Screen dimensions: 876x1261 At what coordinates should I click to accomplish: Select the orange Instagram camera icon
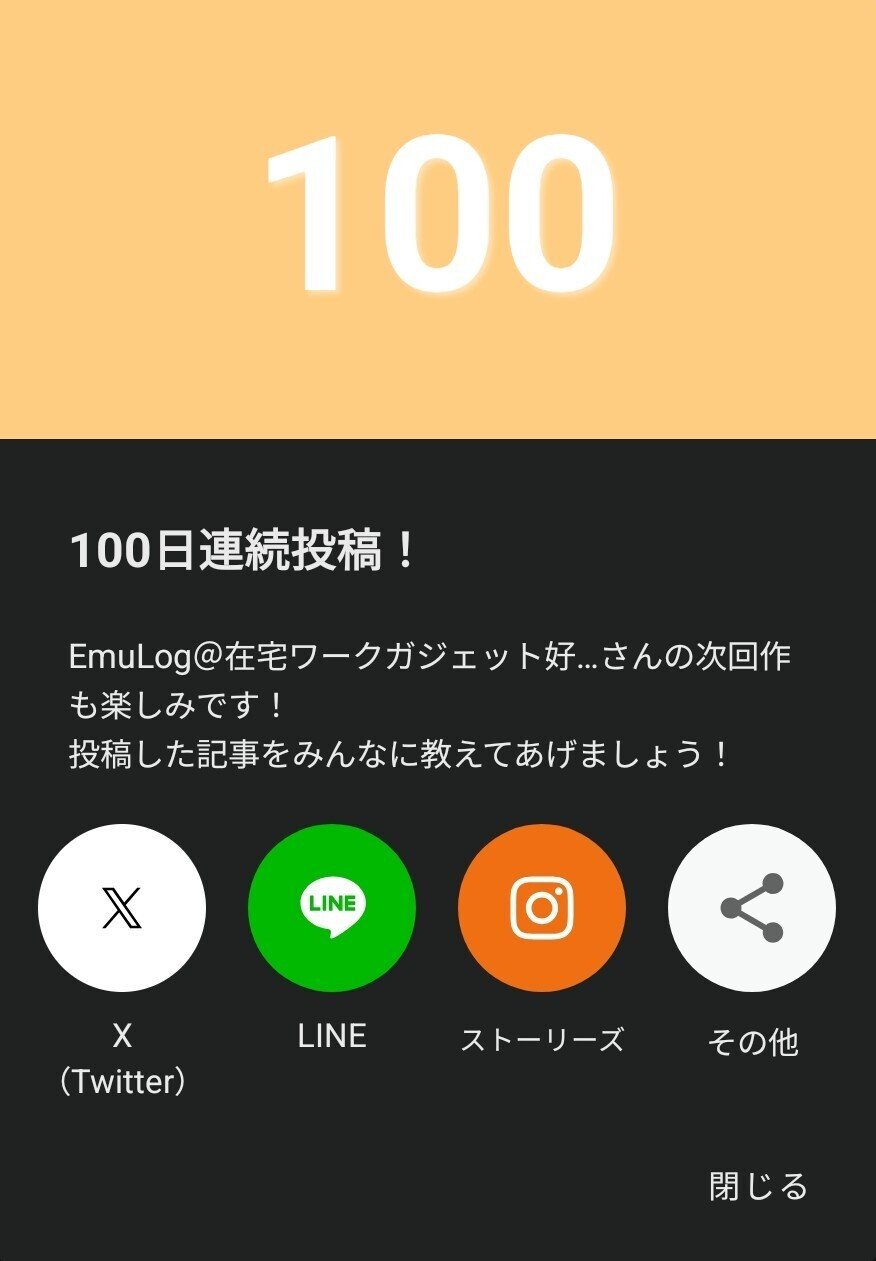pyautogui.click(x=541, y=906)
